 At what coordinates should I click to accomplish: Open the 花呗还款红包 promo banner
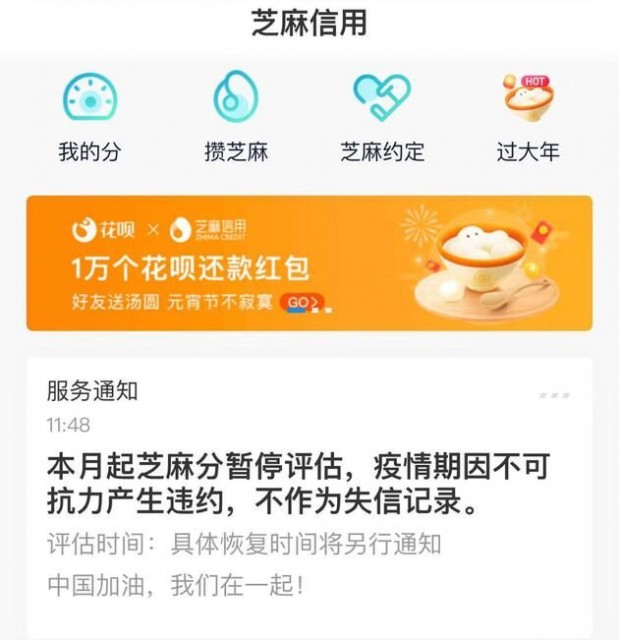[308, 262]
